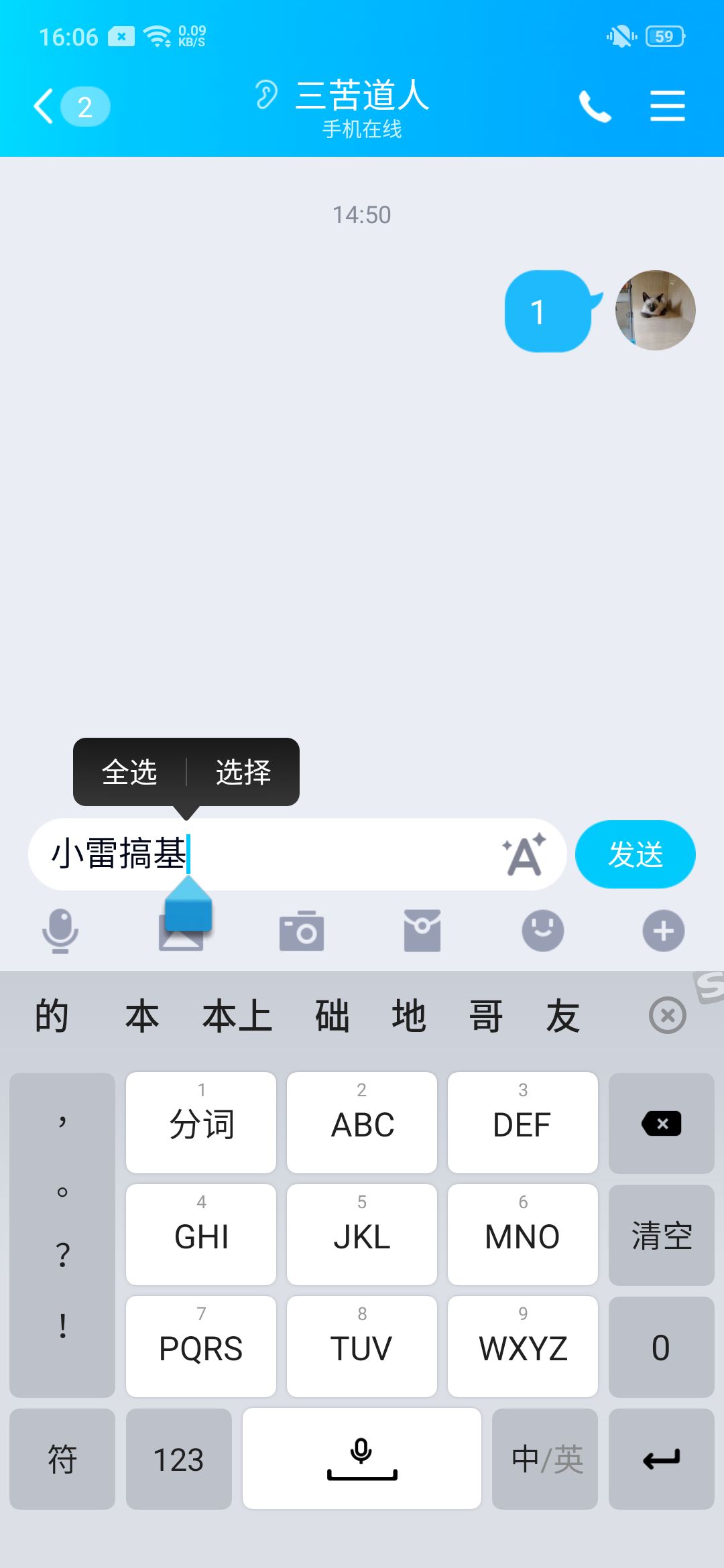Screen dimensions: 724x1568
Task: Open more attachment options with the plus icon
Action: (x=664, y=931)
